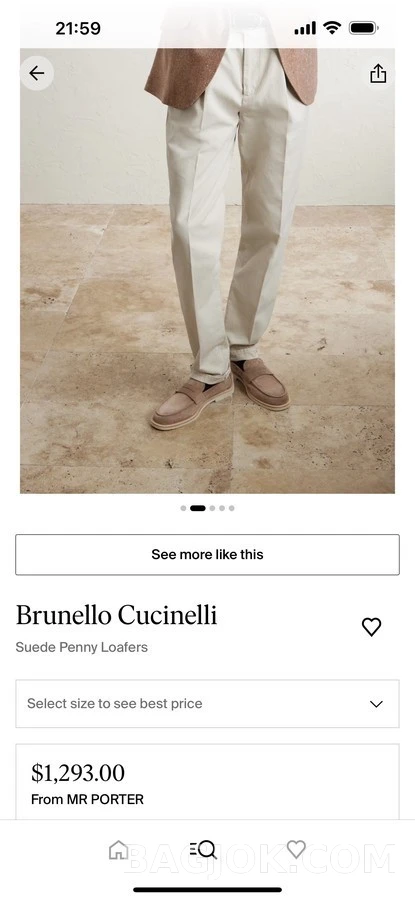Go to the Home tab
415x900 pixels.
click(x=118, y=849)
